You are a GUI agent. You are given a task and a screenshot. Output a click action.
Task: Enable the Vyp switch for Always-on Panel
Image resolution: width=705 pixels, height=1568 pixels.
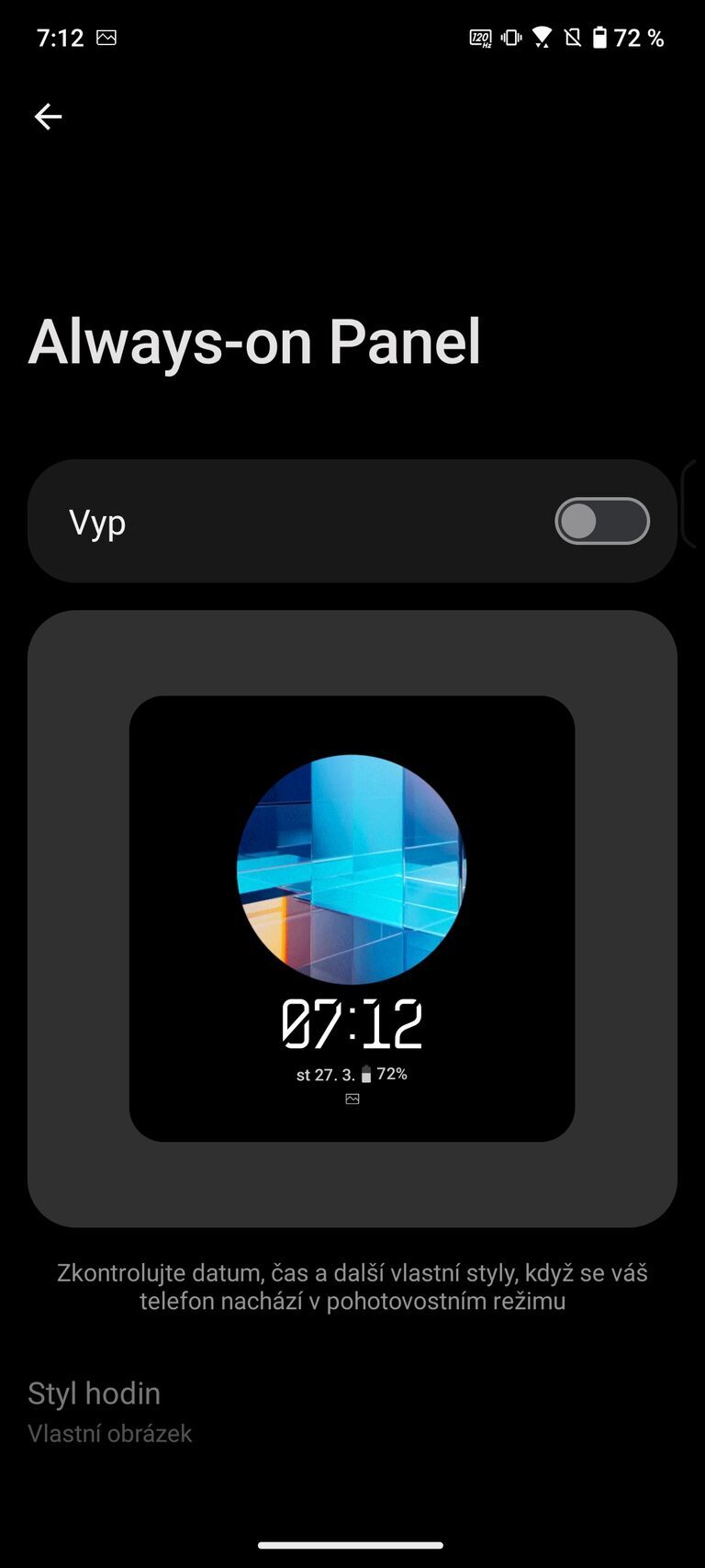(x=602, y=521)
